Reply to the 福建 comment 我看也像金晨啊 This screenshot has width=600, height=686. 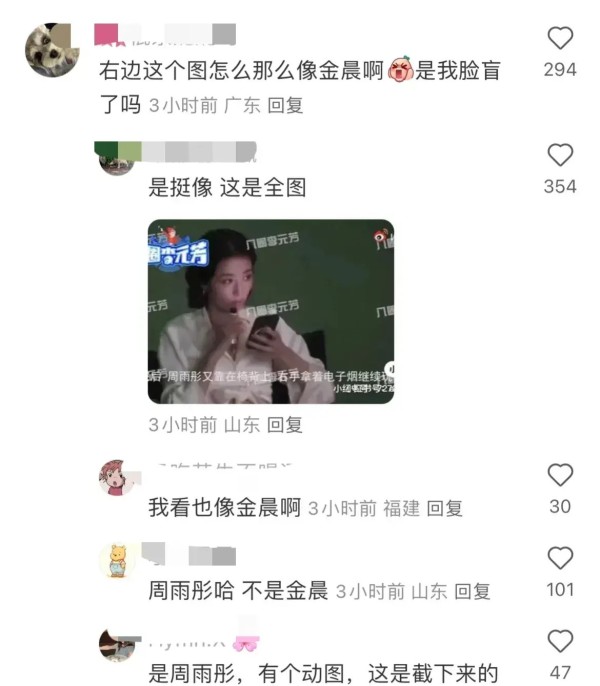tap(444, 508)
